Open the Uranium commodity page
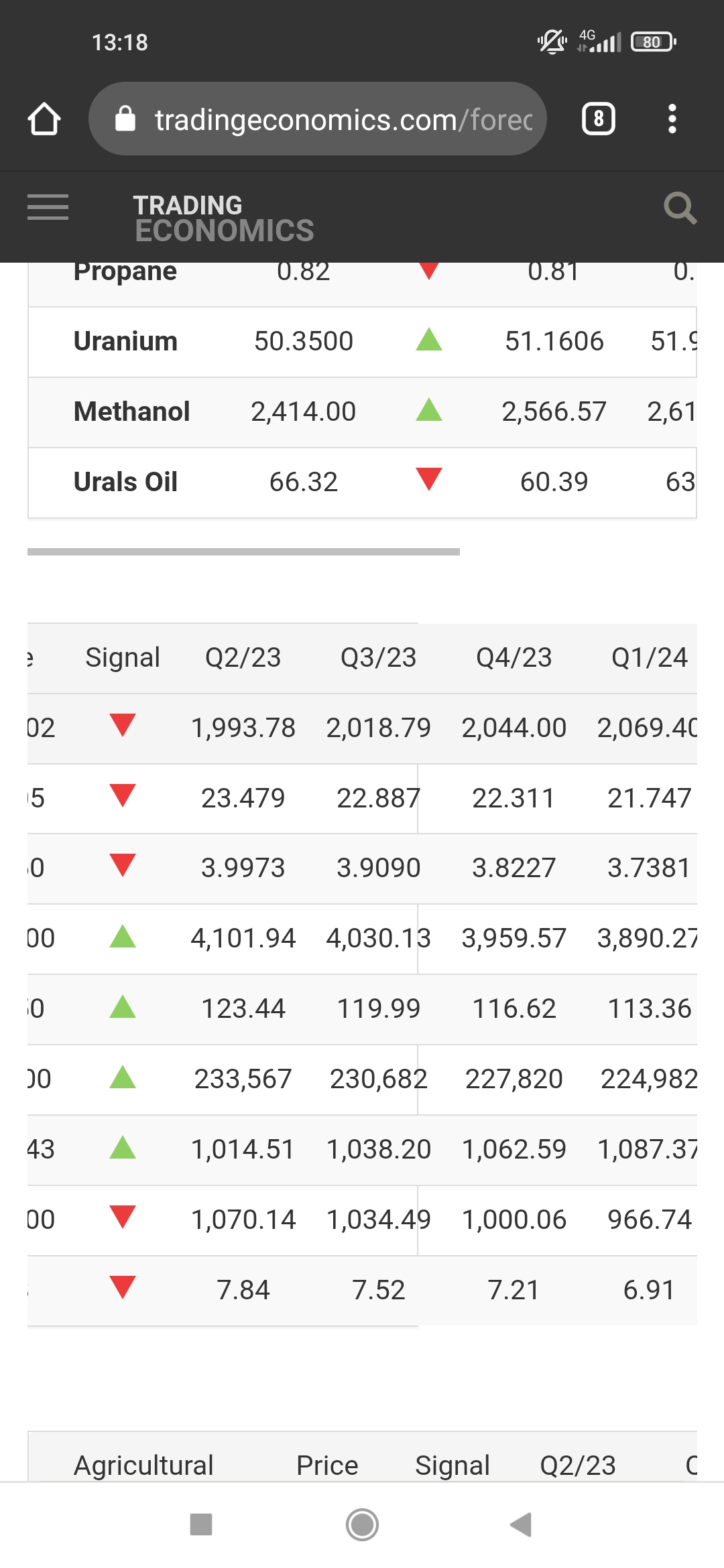724x1568 pixels. [125, 341]
